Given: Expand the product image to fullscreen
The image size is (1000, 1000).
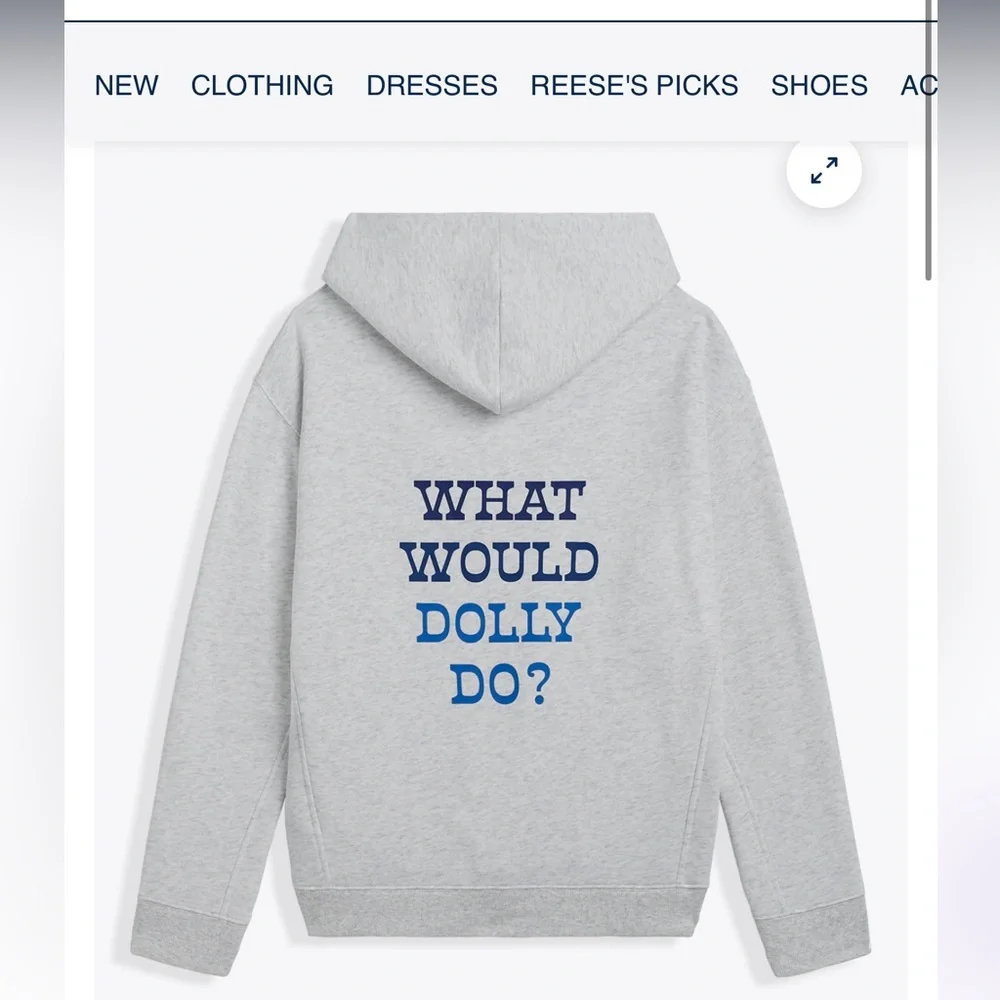Looking at the screenshot, I should tap(824, 171).
